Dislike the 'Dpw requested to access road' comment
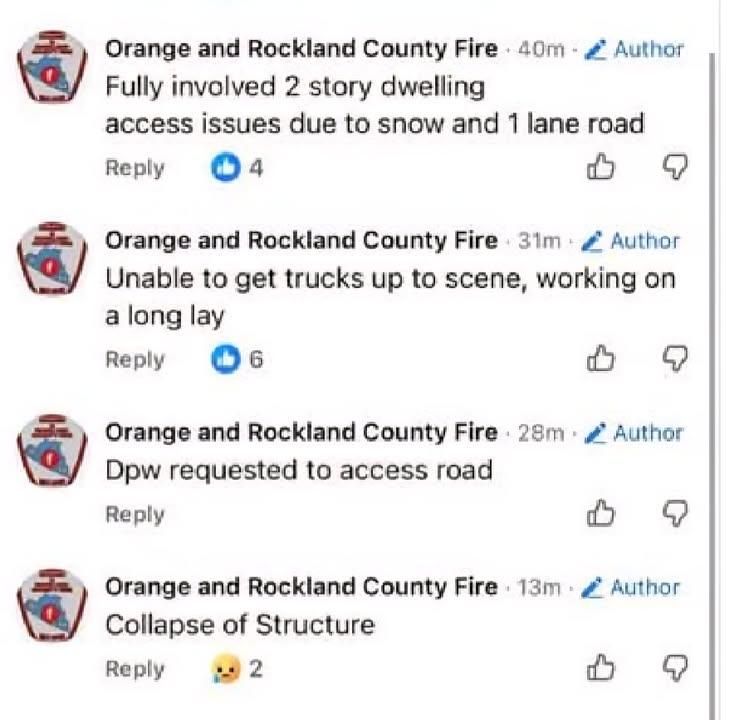Image resolution: width=749 pixels, height=720 pixels. point(677,513)
